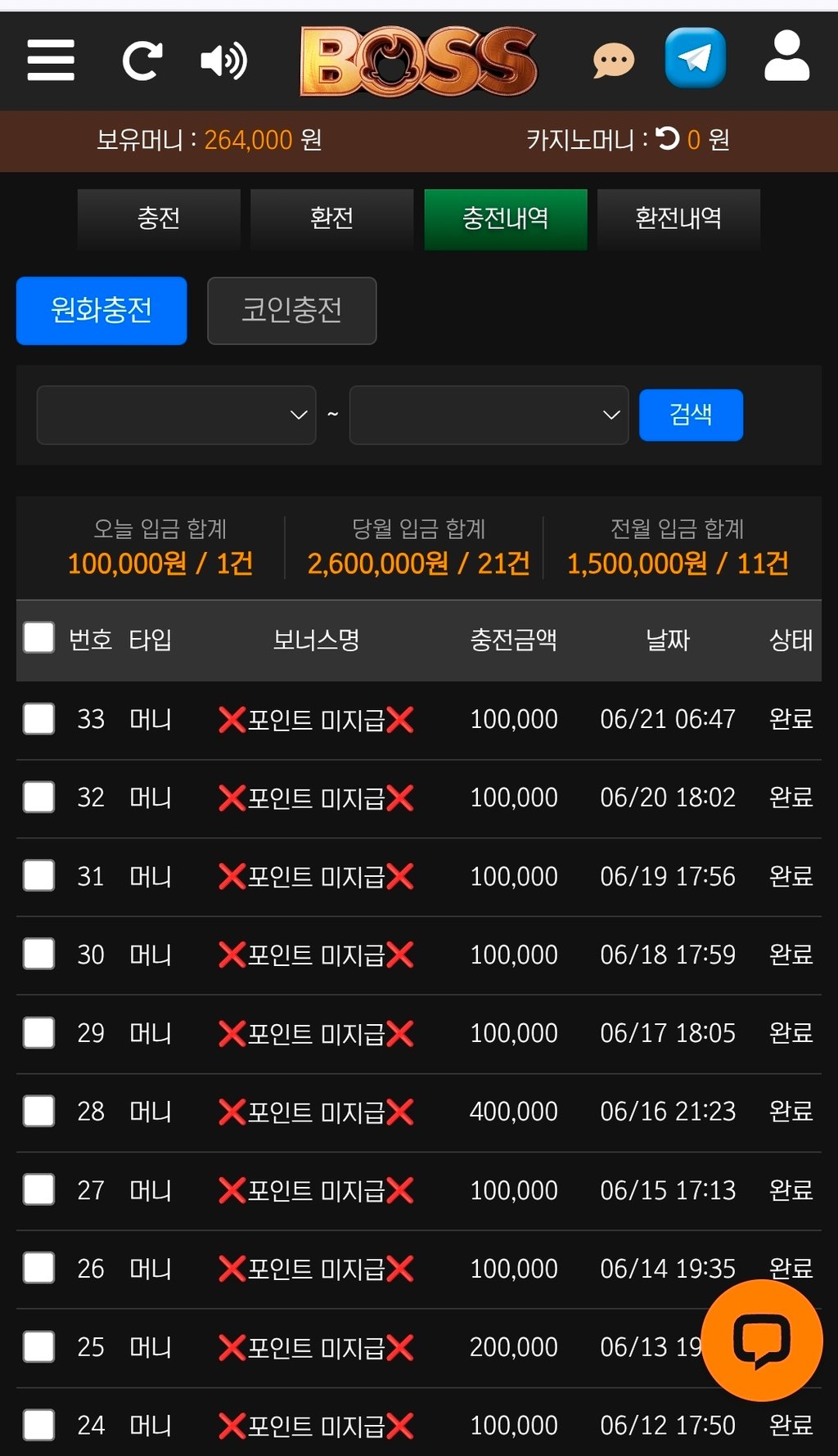838x1456 pixels.
Task: Check the box for entry 24
Action: click(38, 1425)
